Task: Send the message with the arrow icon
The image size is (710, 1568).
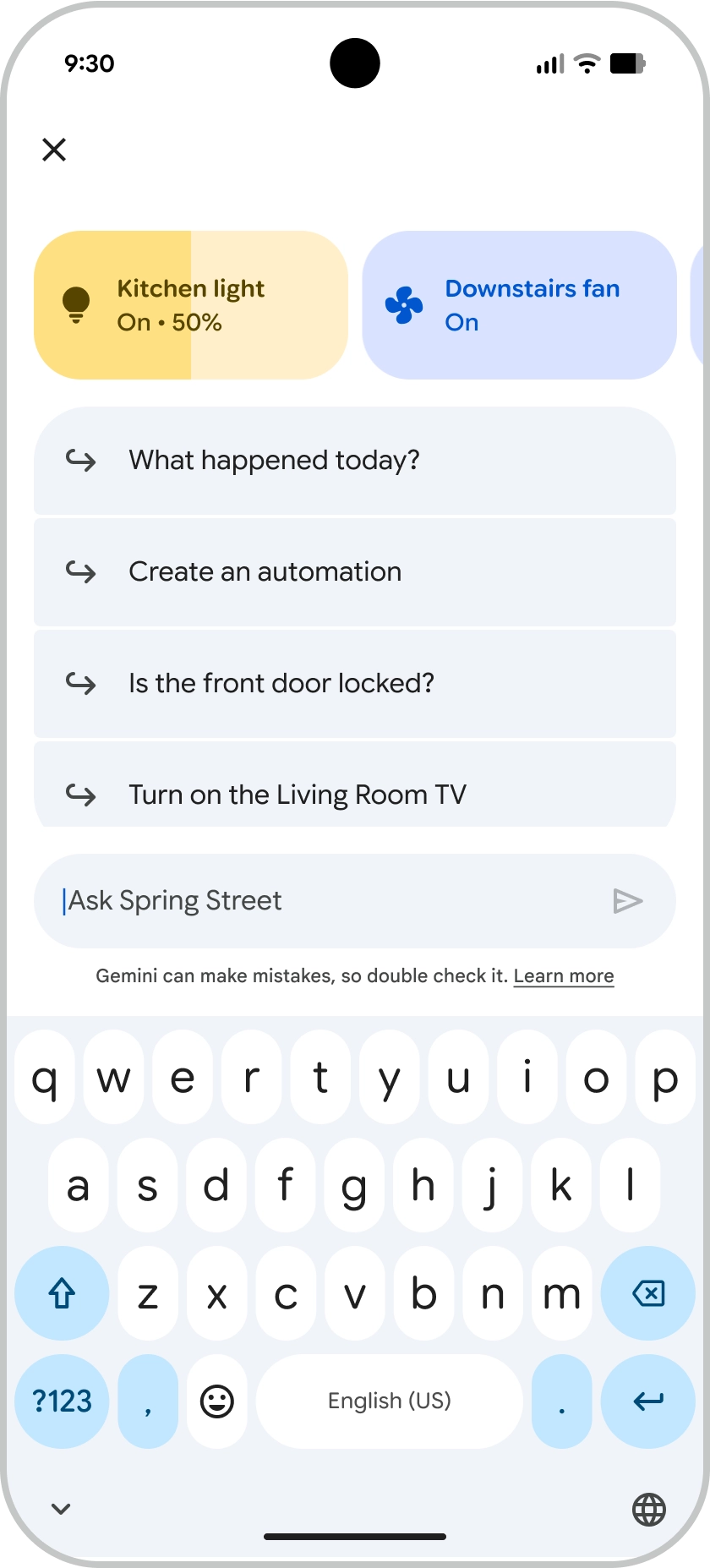Action: pyautogui.click(x=627, y=901)
